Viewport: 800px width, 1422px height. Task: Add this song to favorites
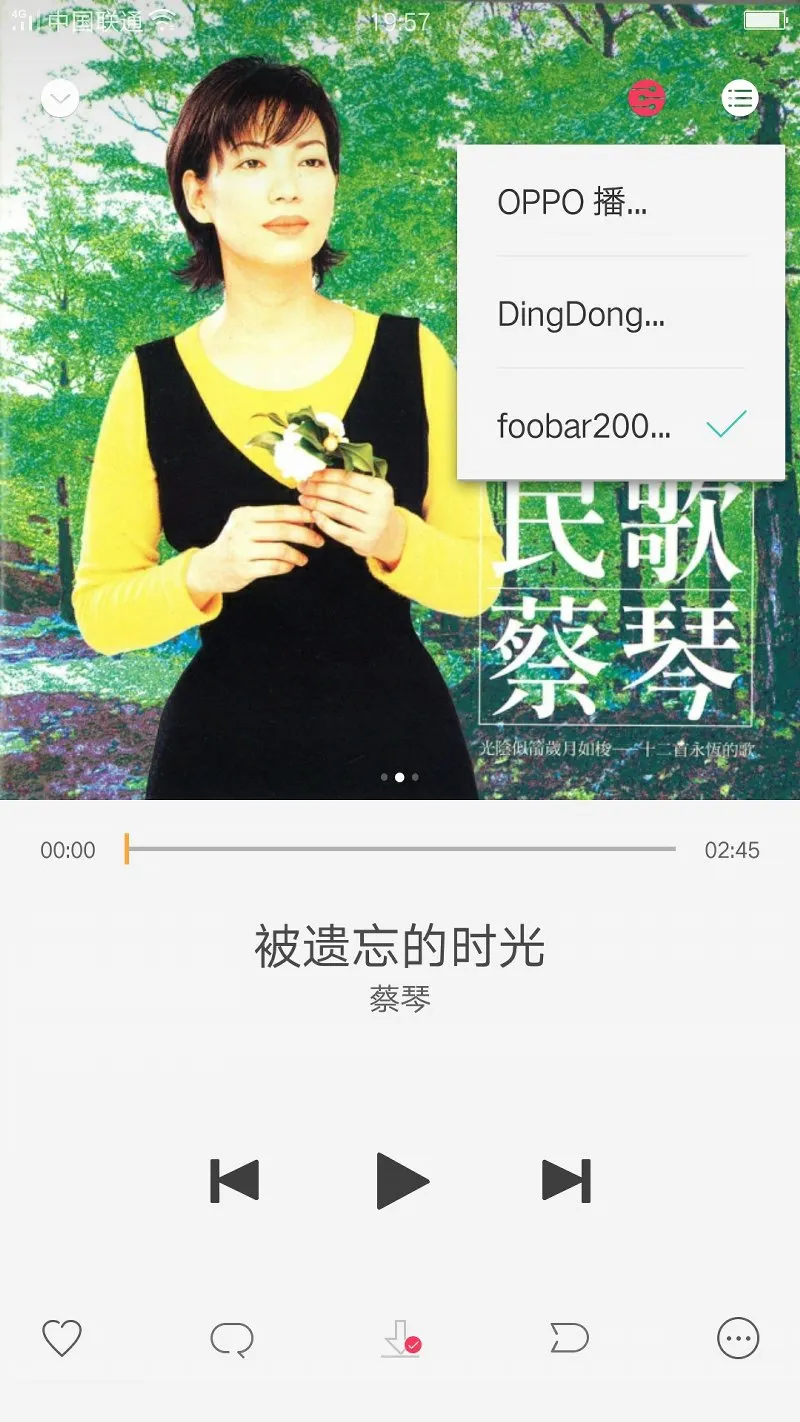(x=61, y=1338)
